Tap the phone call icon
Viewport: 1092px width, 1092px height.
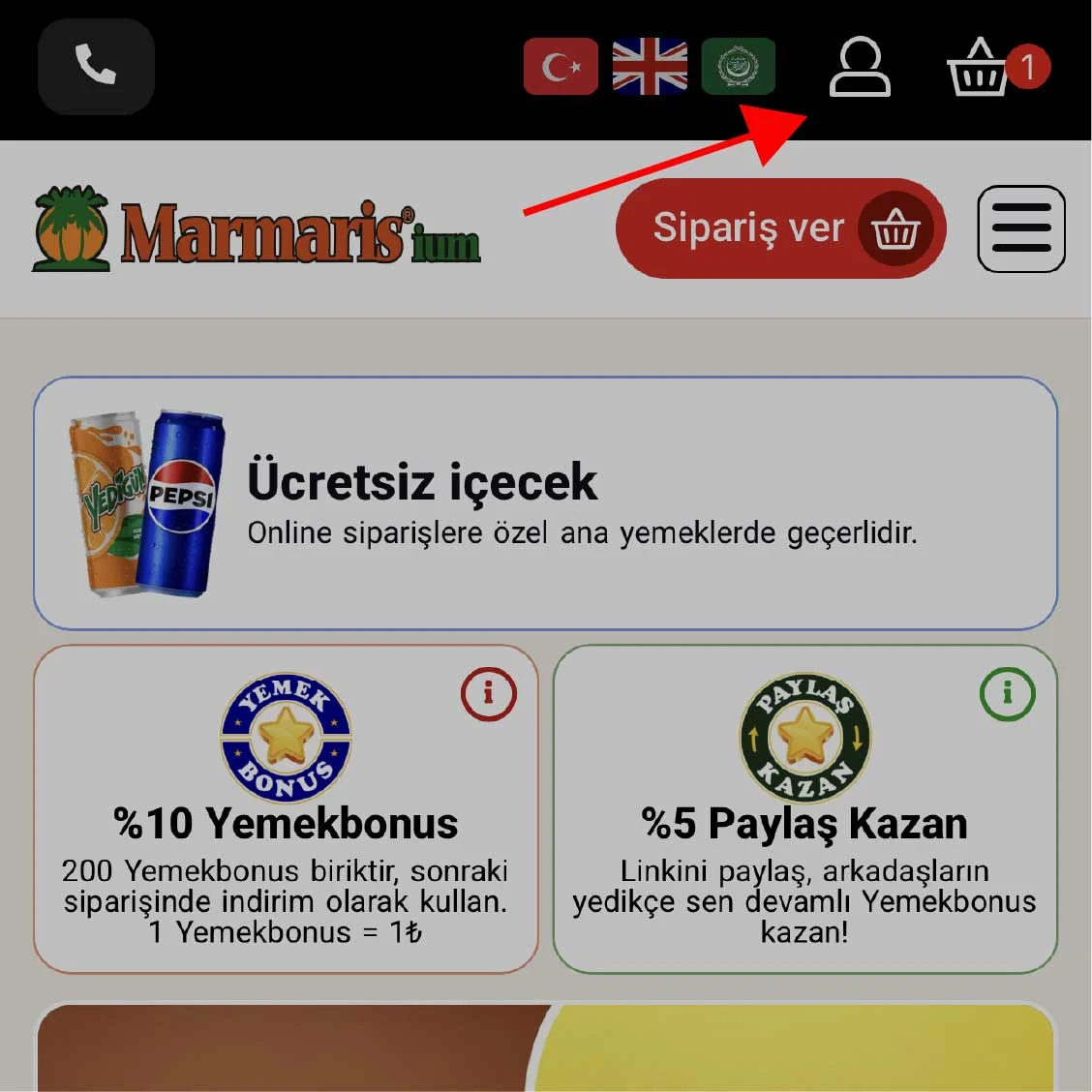coord(96,66)
